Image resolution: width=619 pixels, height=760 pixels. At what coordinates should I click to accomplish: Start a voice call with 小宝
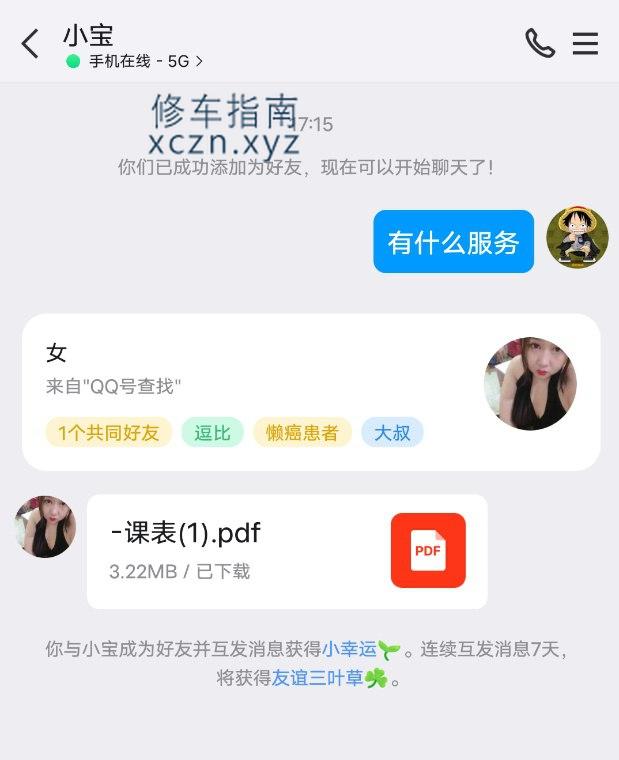point(540,43)
